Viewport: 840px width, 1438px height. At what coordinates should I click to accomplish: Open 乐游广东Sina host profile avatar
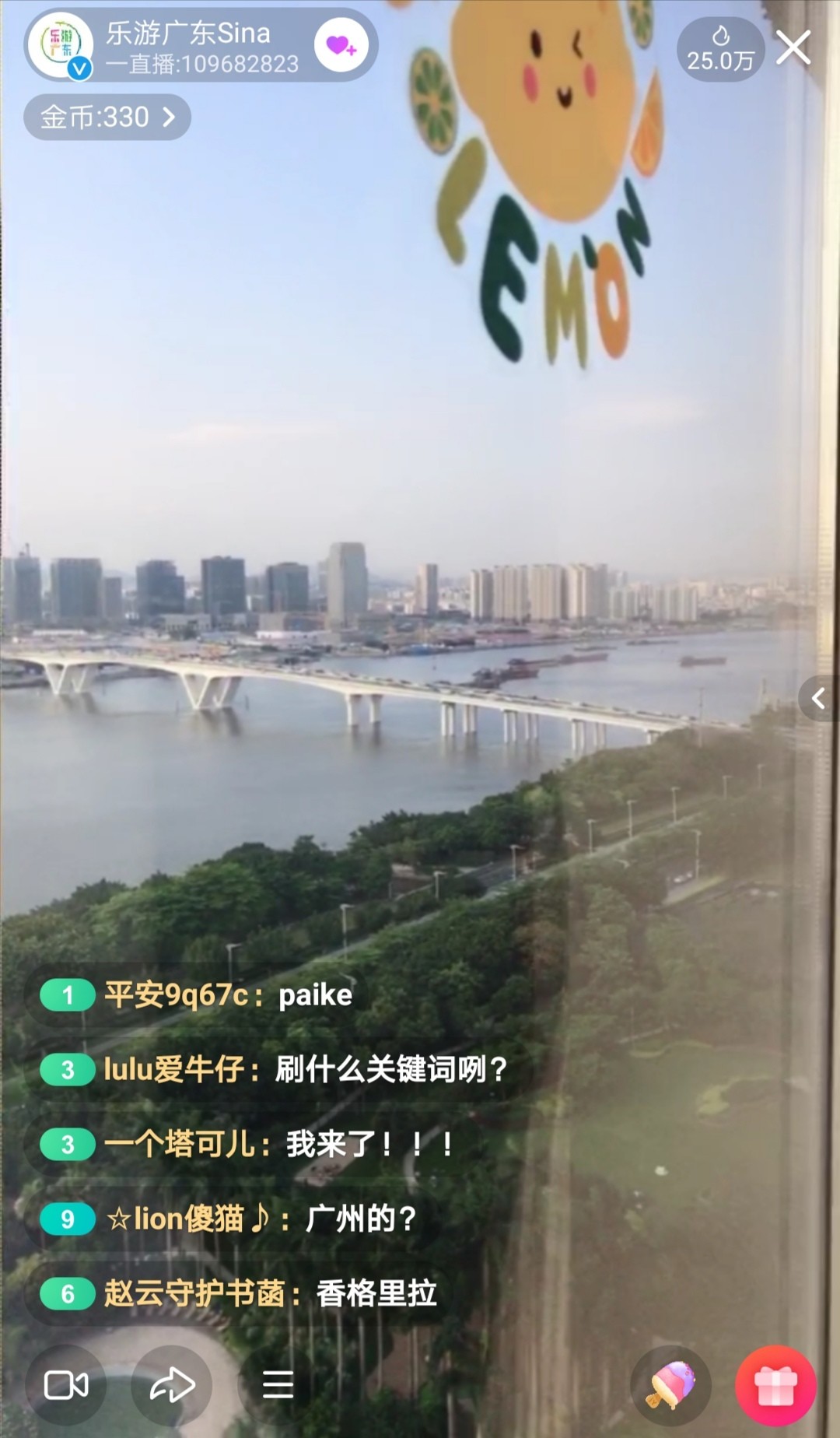(60, 45)
